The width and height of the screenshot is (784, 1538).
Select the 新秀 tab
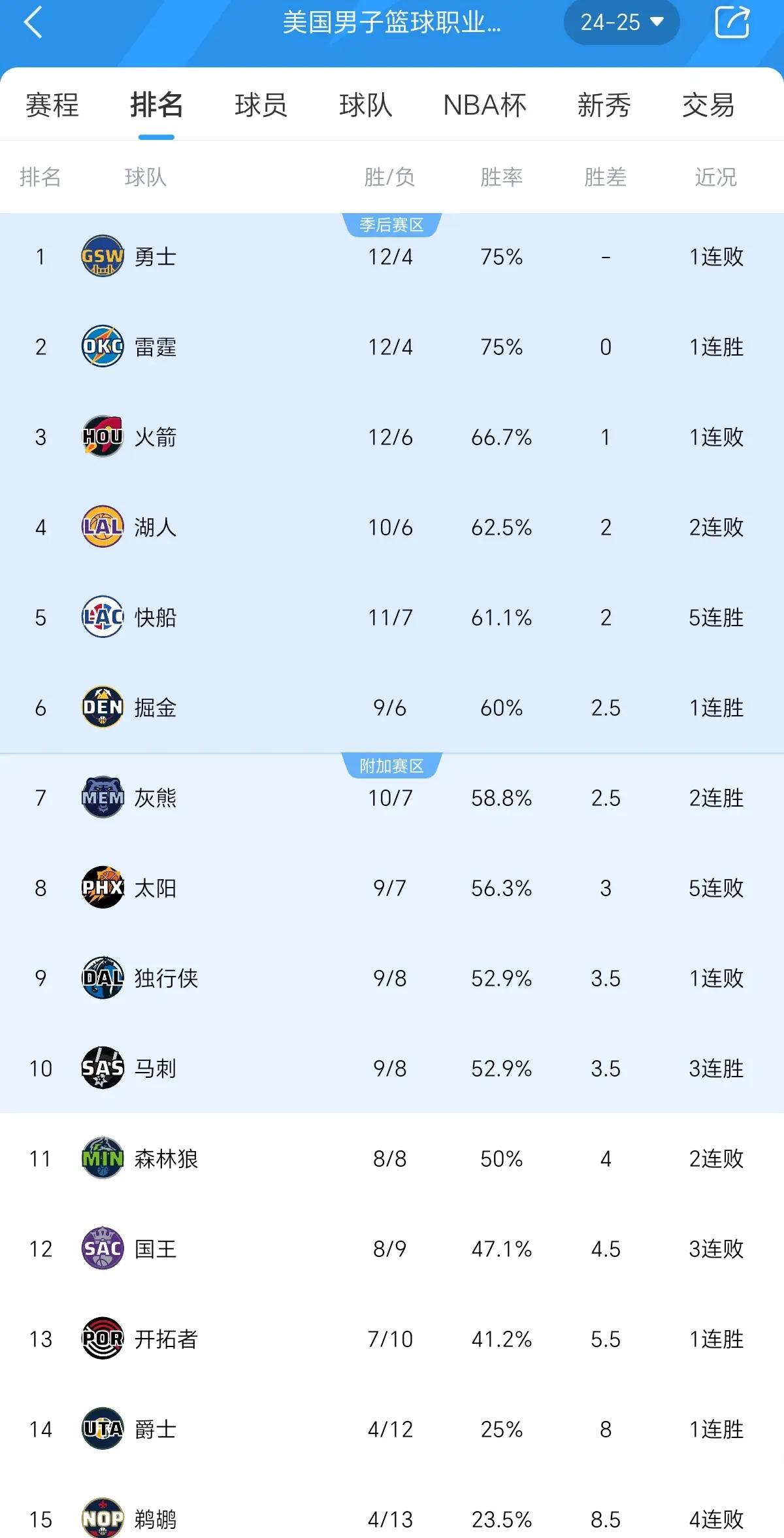click(x=604, y=105)
